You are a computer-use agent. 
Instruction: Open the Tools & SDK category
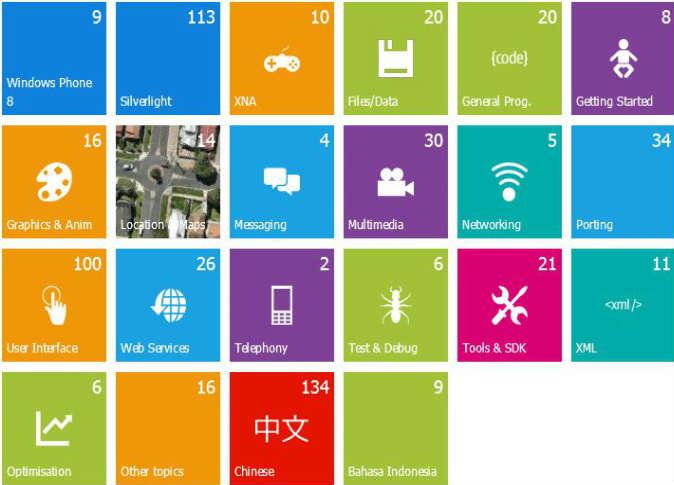(x=509, y=305)
